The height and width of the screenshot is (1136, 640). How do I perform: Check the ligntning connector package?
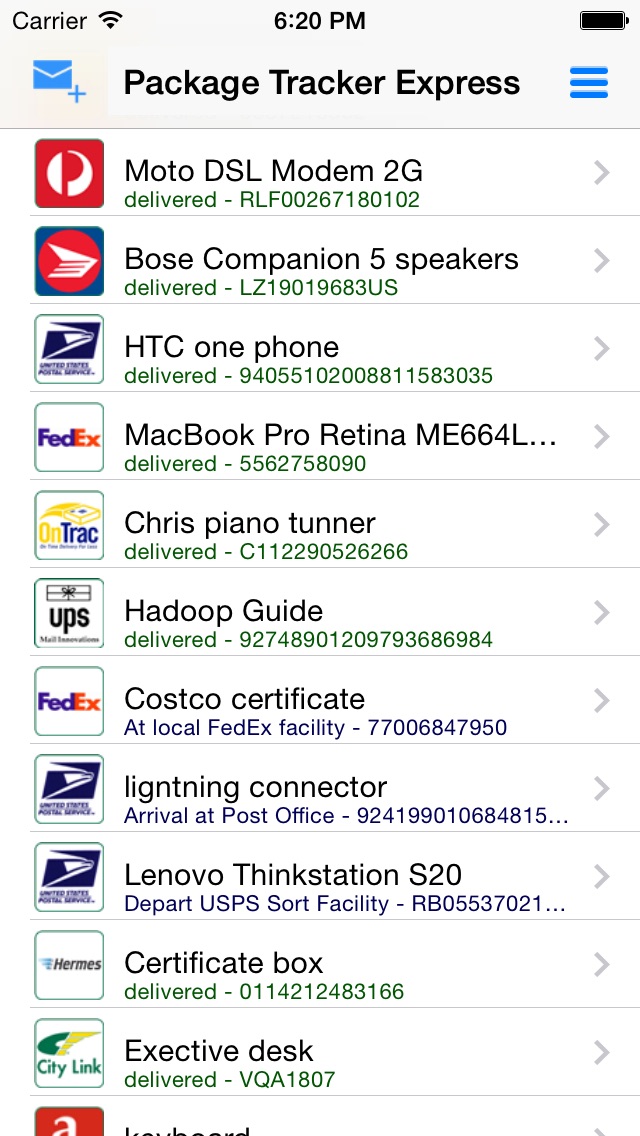tap(320, 788)
